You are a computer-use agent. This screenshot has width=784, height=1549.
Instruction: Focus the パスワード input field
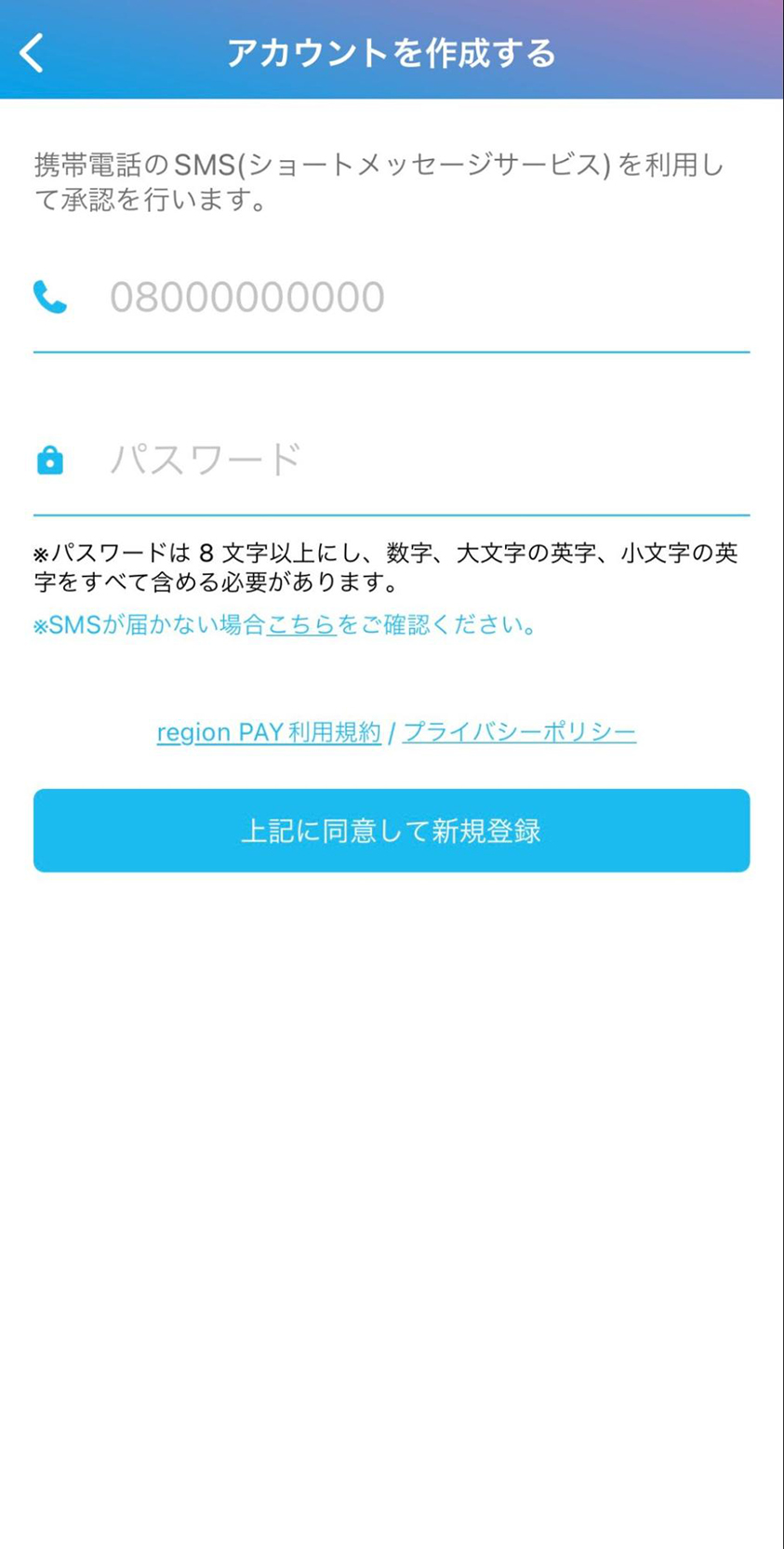(409, 461)
